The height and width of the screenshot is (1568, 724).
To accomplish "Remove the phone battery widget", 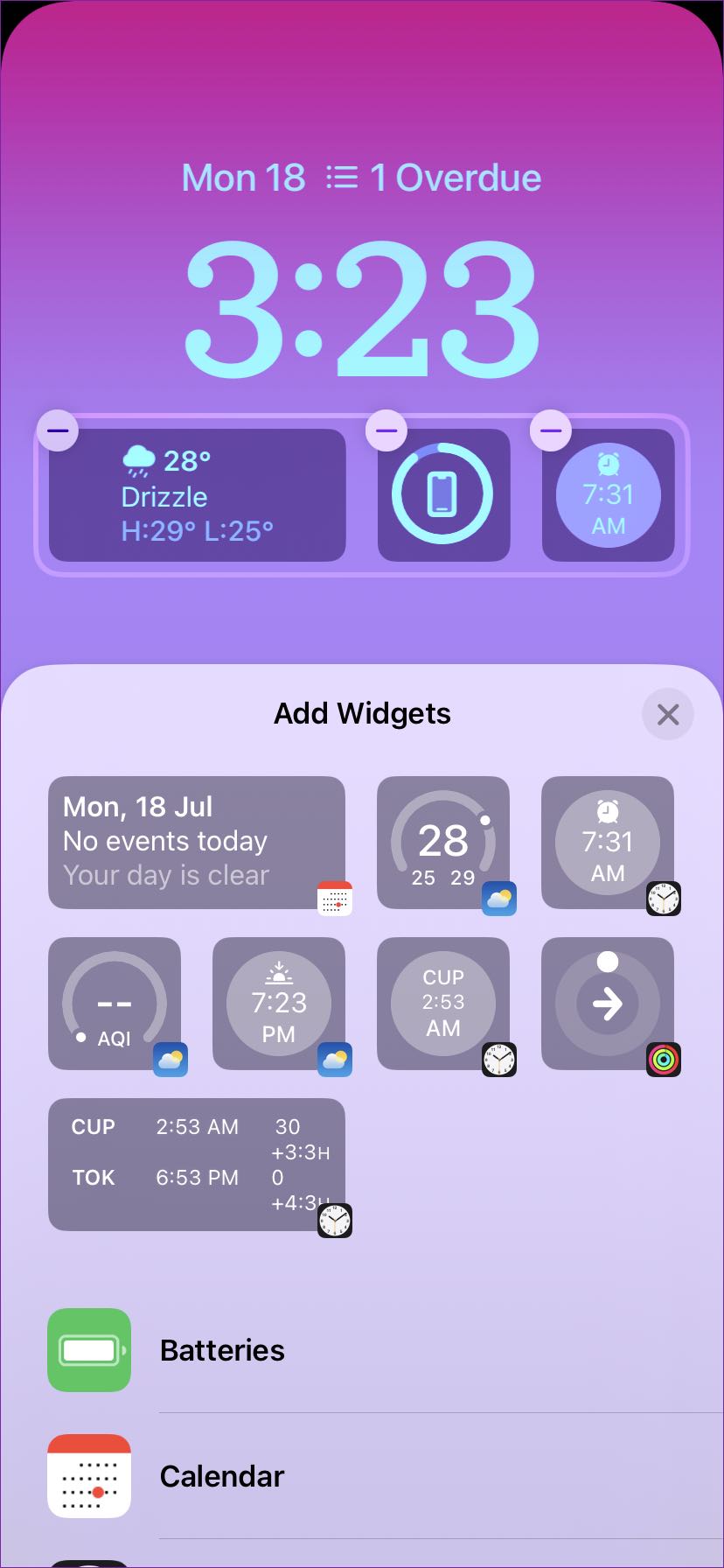I will coord(386,430).
